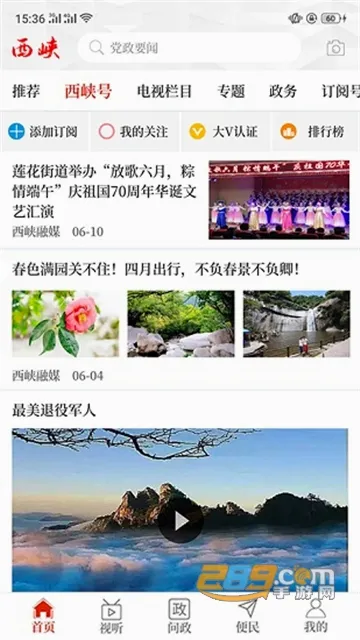Open the 问政 tab
Image resolution: width=360 pixels, height=640 pixels.
(x=179, y=616)
